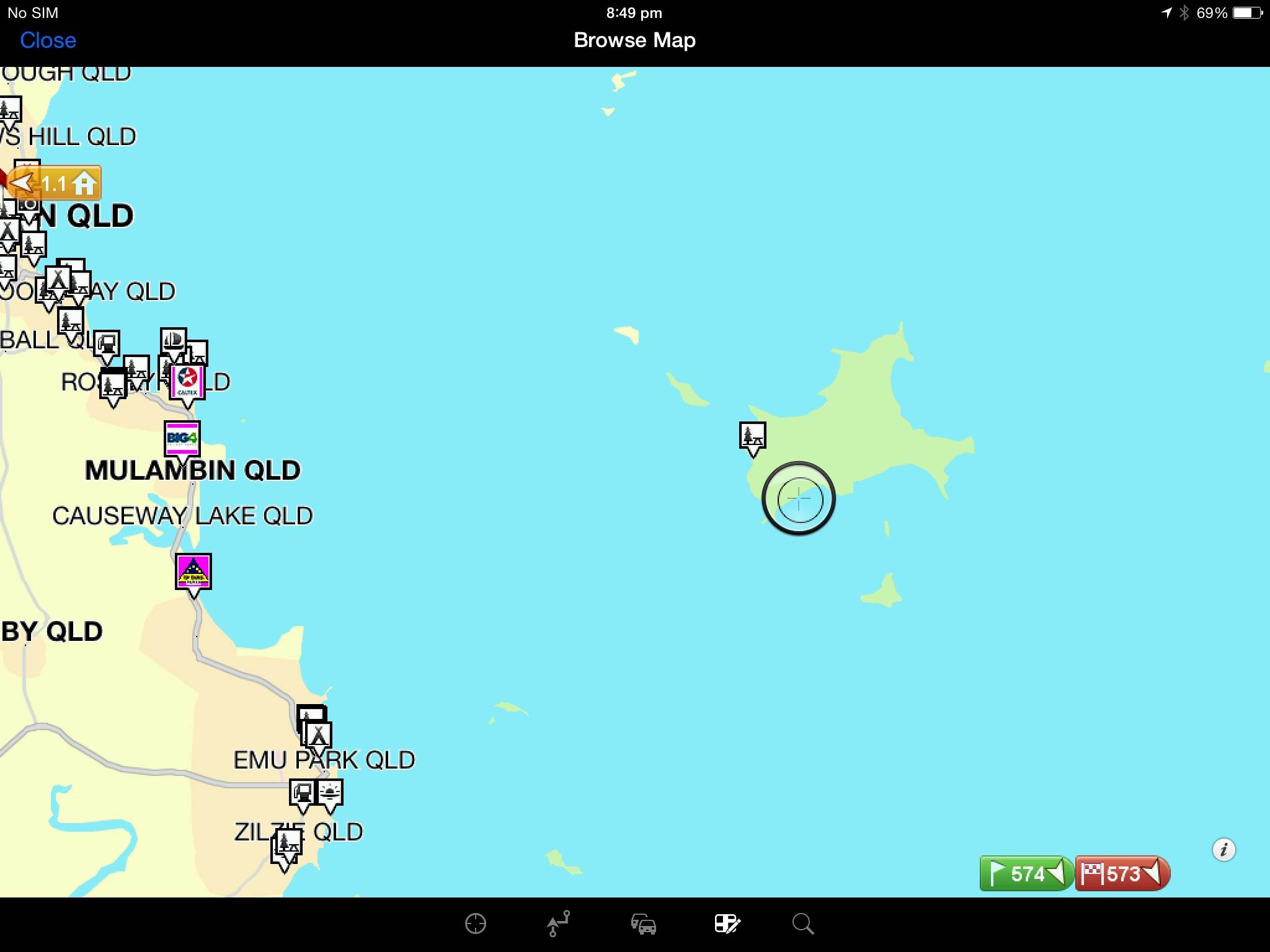The width and height of the screenshot is (1270, 952).
Task: Tap the orange 1.1 home marker
Action: tap(56, 183)
